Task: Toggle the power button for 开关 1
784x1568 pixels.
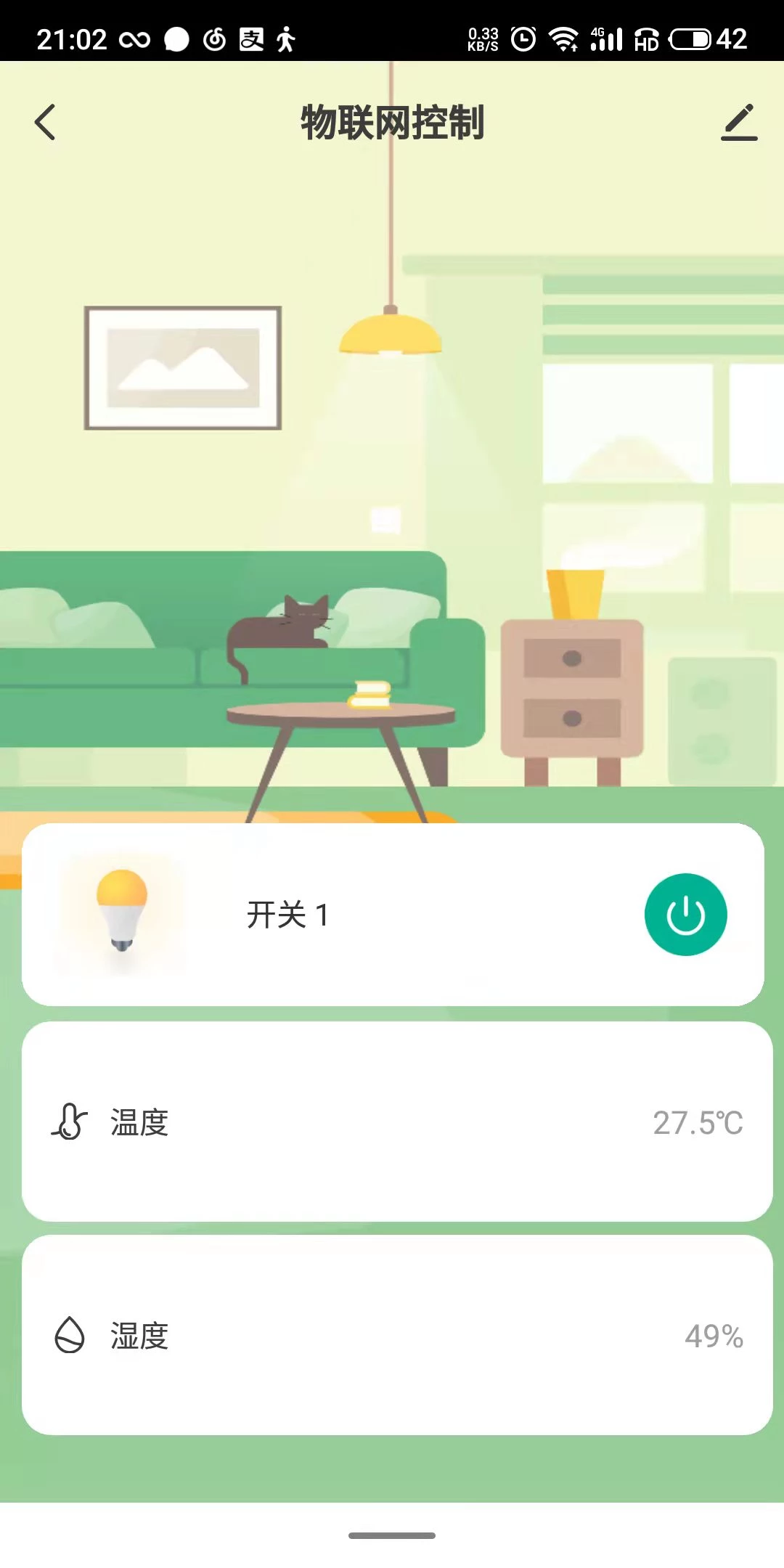Action: point(685,915)
